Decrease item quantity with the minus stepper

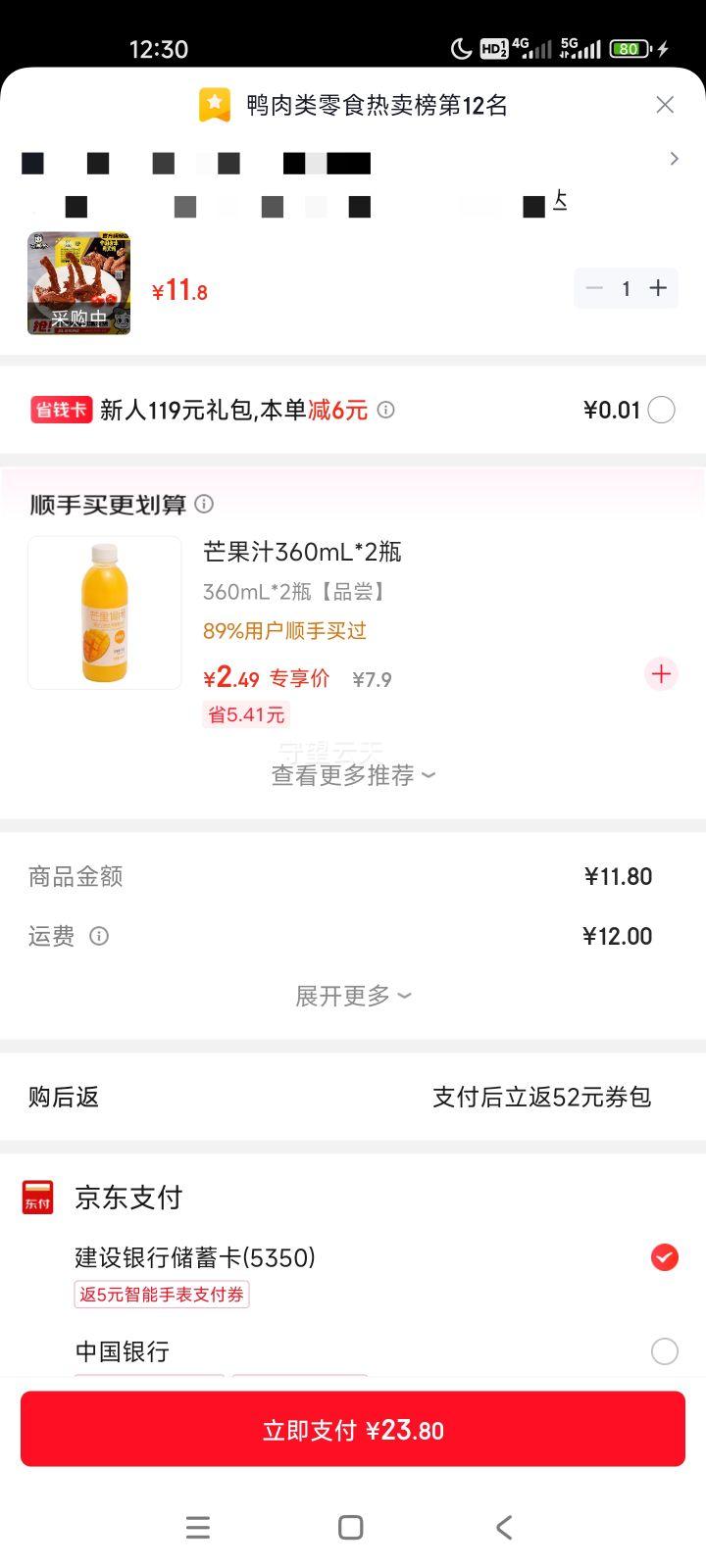(x=593, y=288)
